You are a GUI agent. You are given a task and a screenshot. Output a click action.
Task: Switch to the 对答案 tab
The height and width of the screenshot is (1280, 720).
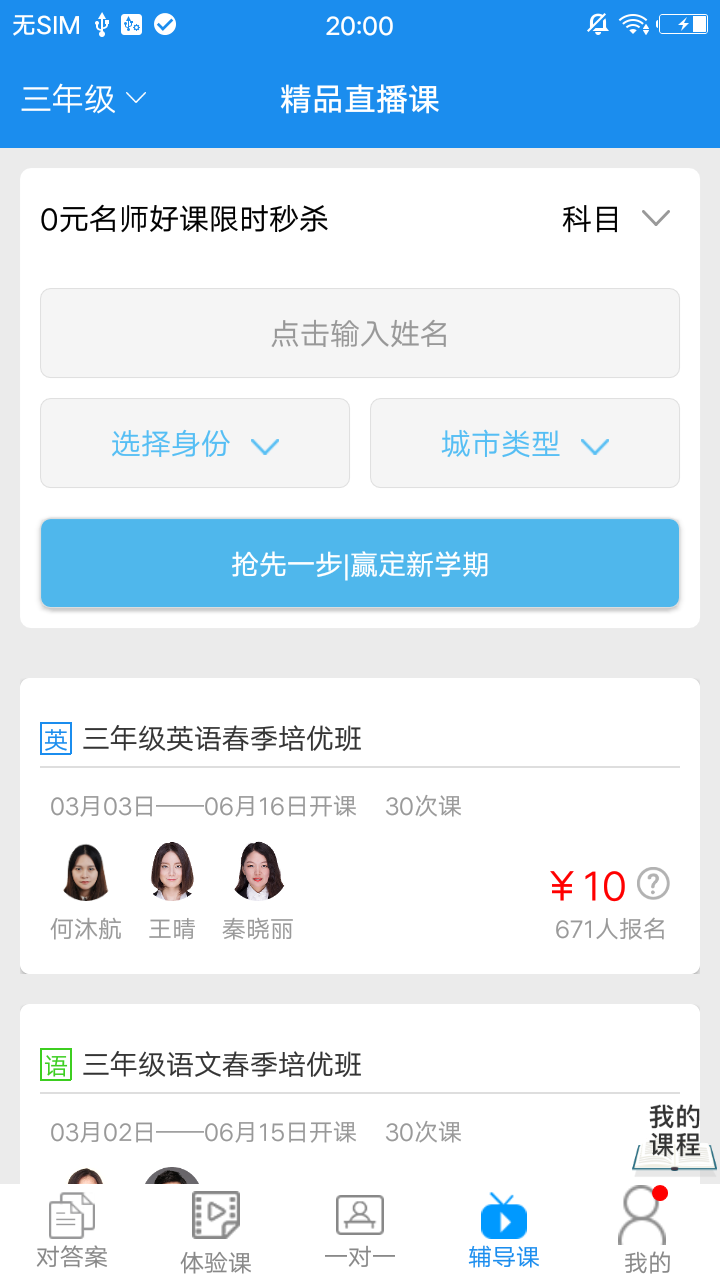pyautogui.click(x=72, y=1232)
